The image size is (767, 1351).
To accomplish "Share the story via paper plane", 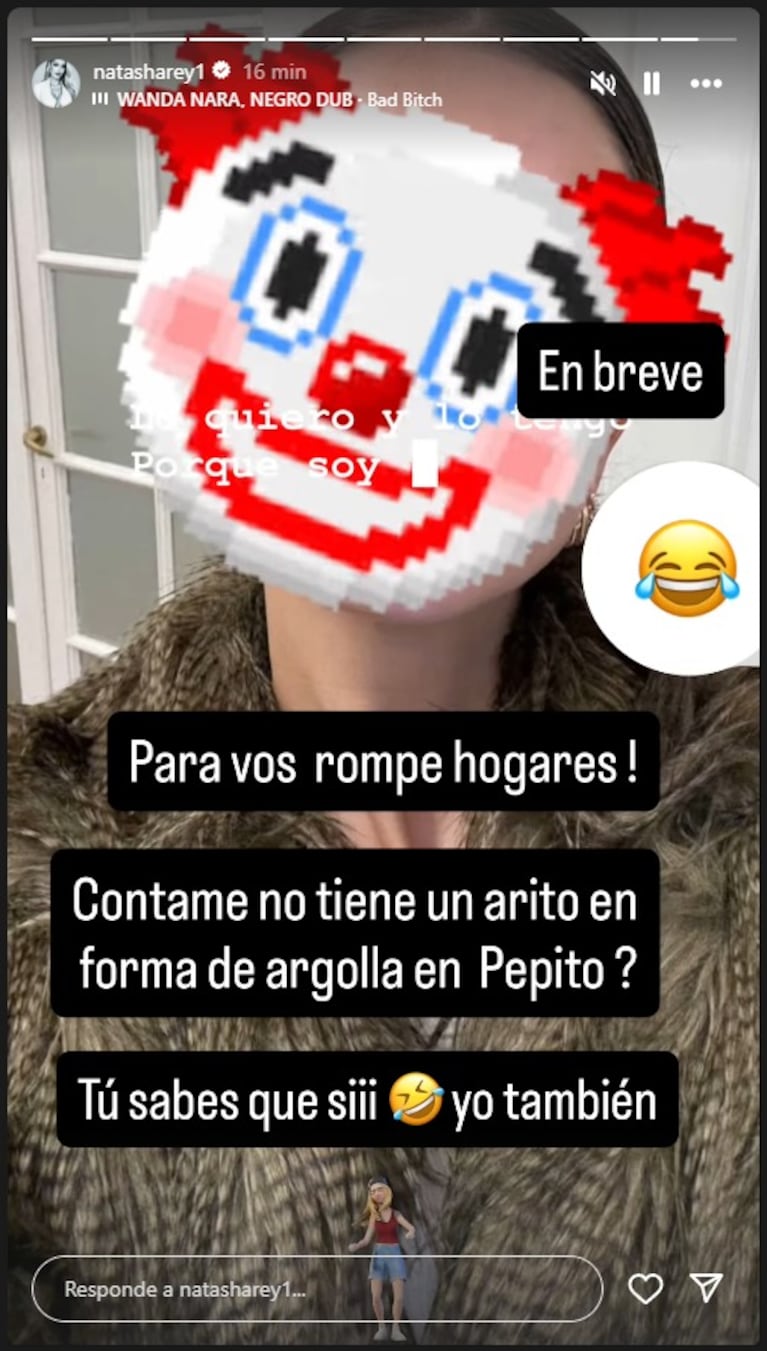I will [707, 1288].
